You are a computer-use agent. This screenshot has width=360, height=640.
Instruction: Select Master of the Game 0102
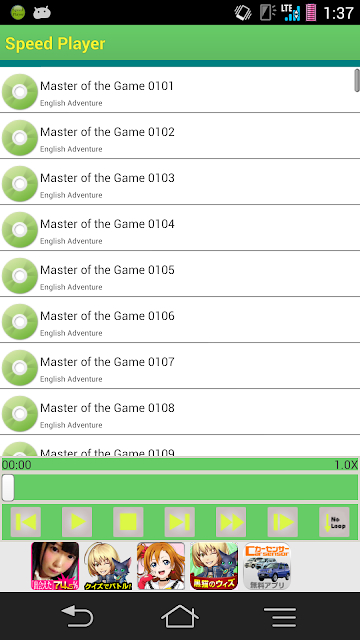[x=180, y=136]
